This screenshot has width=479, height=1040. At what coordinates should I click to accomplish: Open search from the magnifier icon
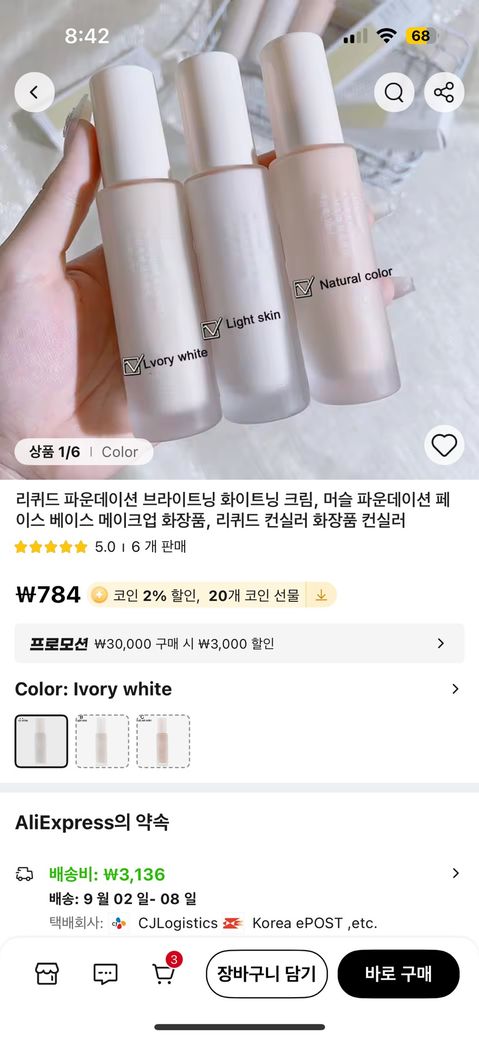394,92
